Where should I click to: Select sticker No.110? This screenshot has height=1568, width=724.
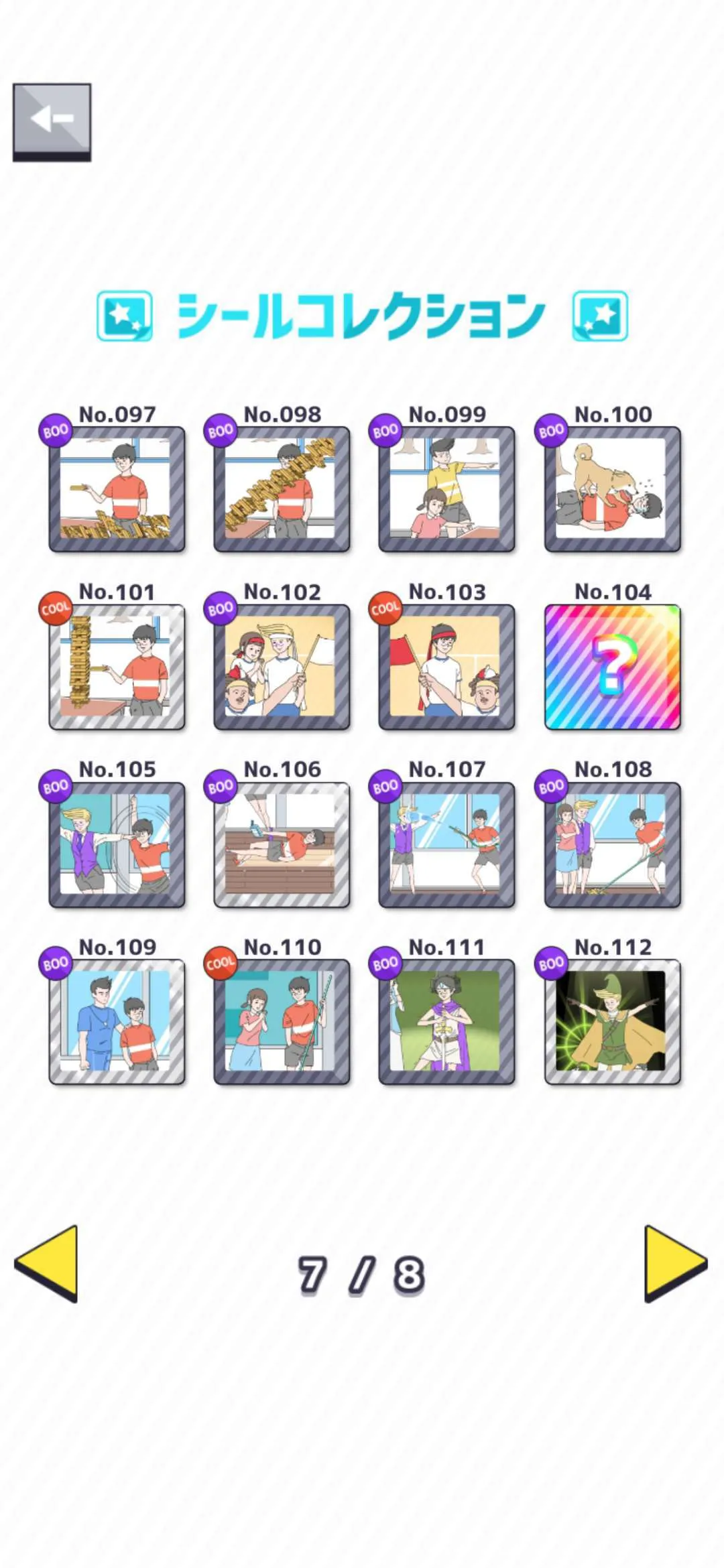(x=282, y=1022)
